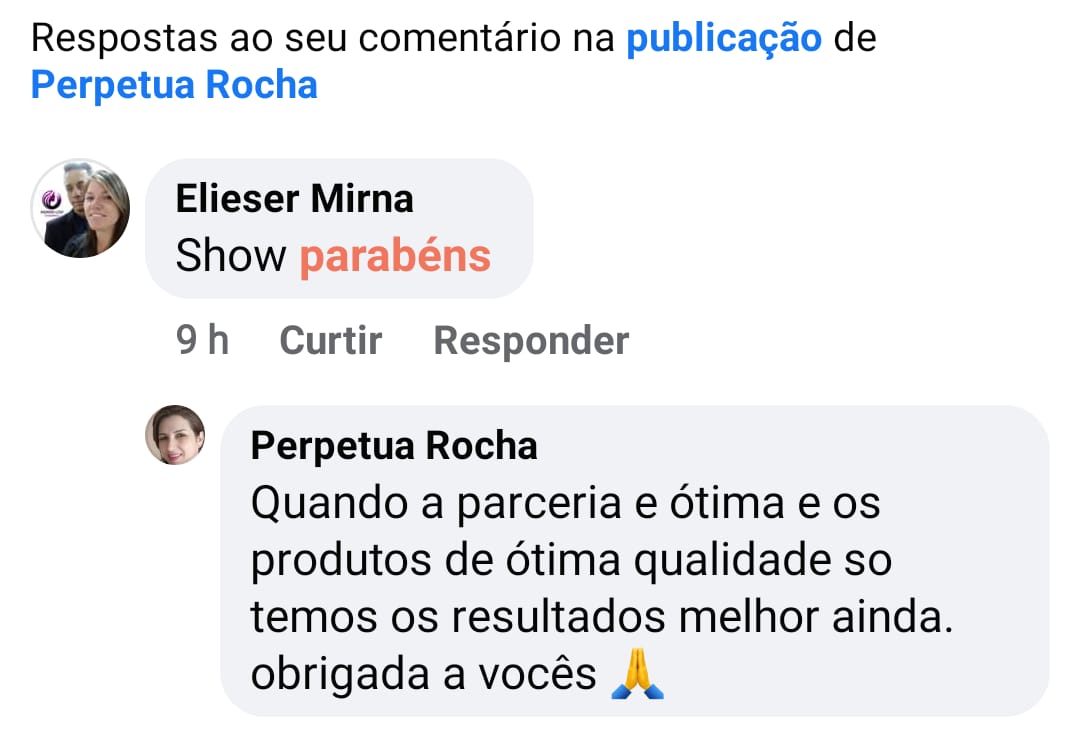Open Perpetua Rocha's avatar in the reply
This screenshot has width=1080, height=740.
click(176, 435)
